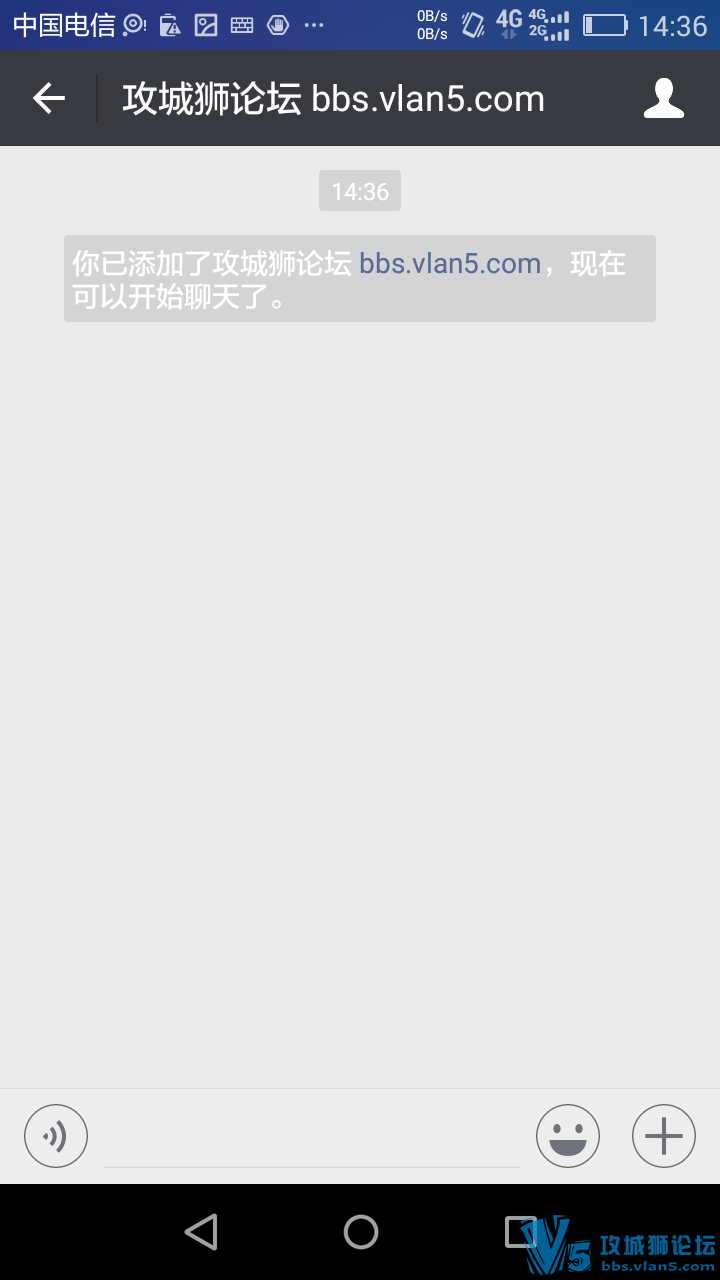Tap the system back button
The image size is (720, 1280).
point(201,1232)
